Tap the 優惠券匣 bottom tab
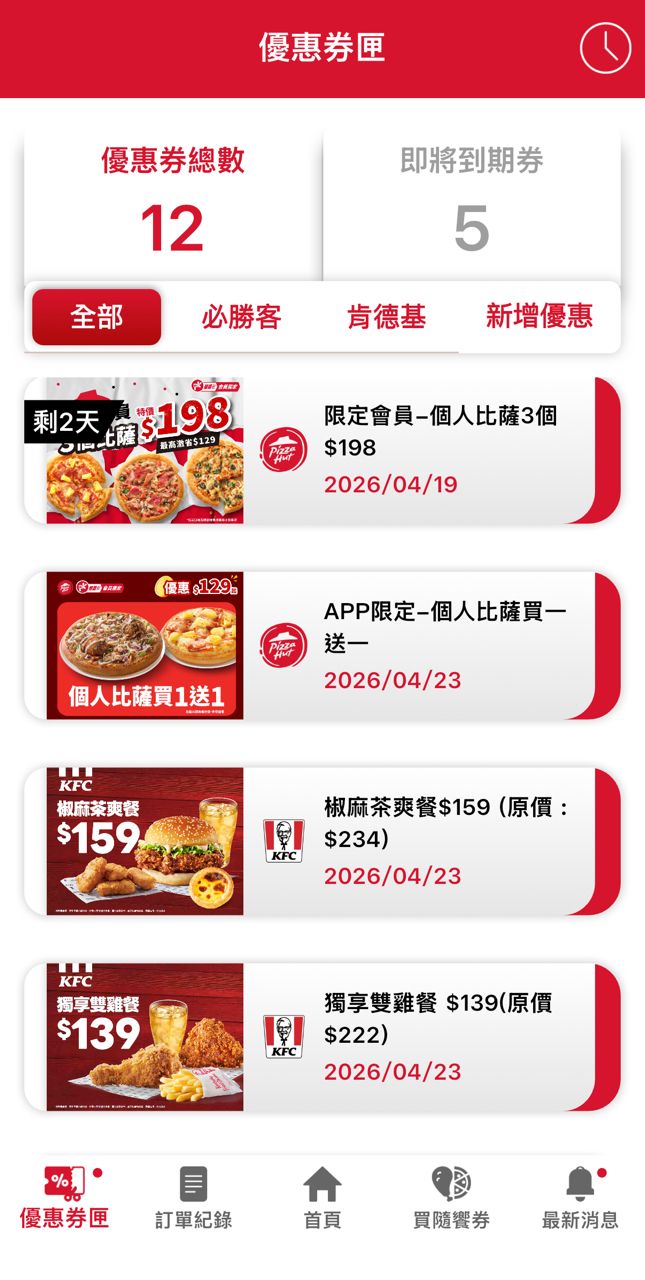Viewport: 645px width, 1280px height. [65, 1197]
